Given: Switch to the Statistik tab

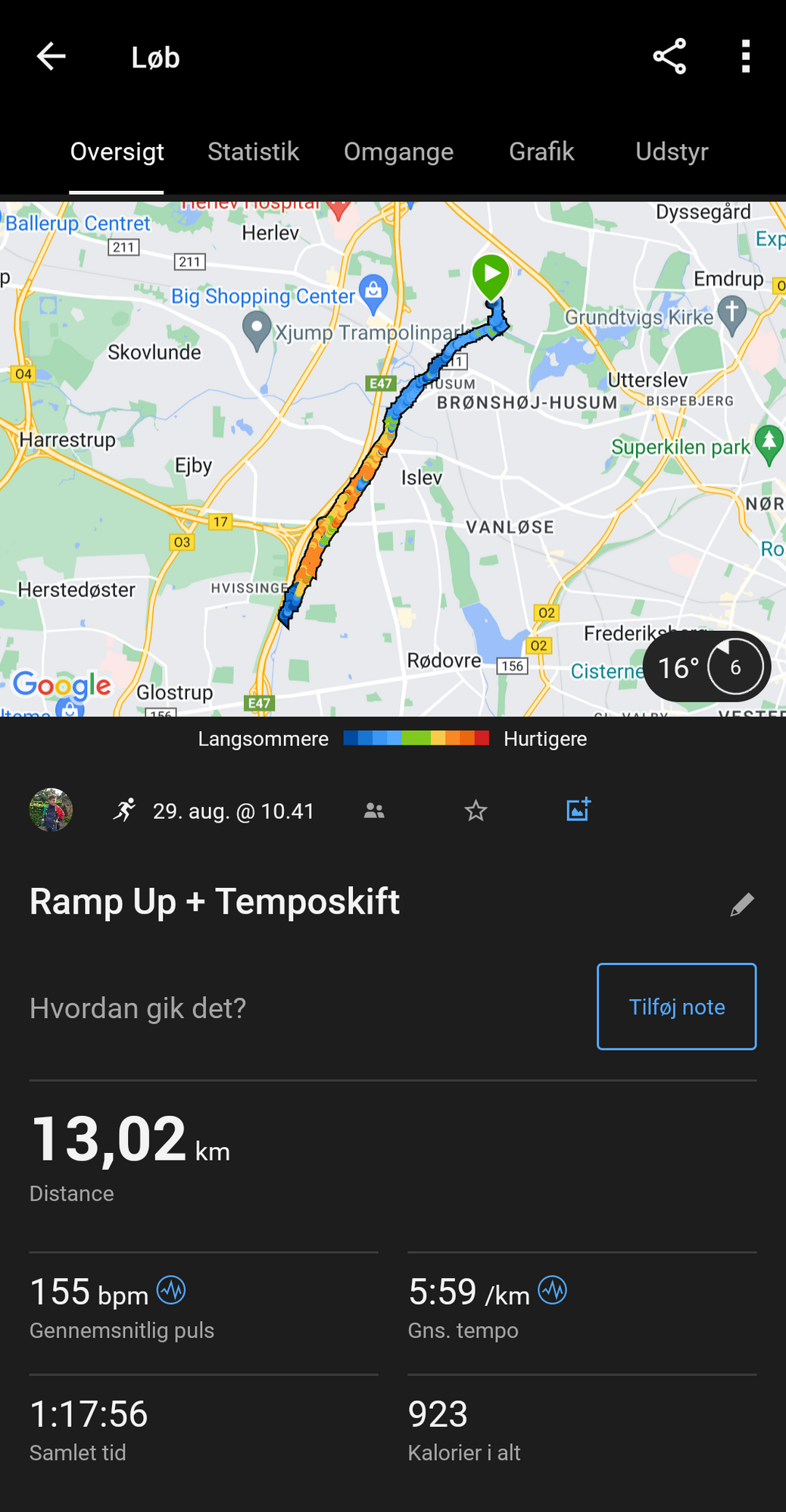Looking at the screenshot, I should tap(253, 152).
